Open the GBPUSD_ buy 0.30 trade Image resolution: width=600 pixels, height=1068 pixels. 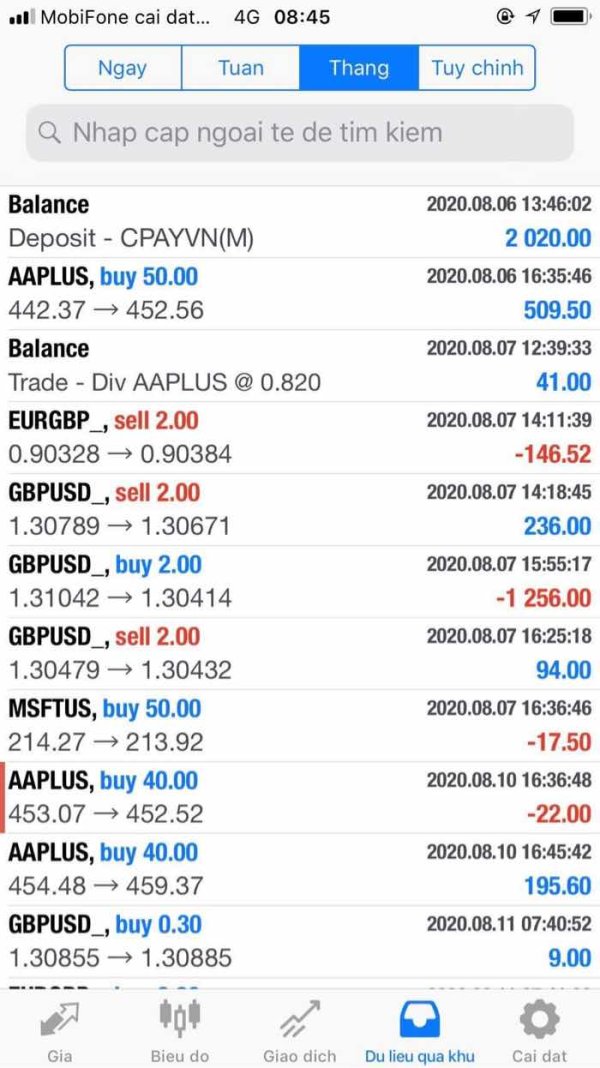(300, 941)
